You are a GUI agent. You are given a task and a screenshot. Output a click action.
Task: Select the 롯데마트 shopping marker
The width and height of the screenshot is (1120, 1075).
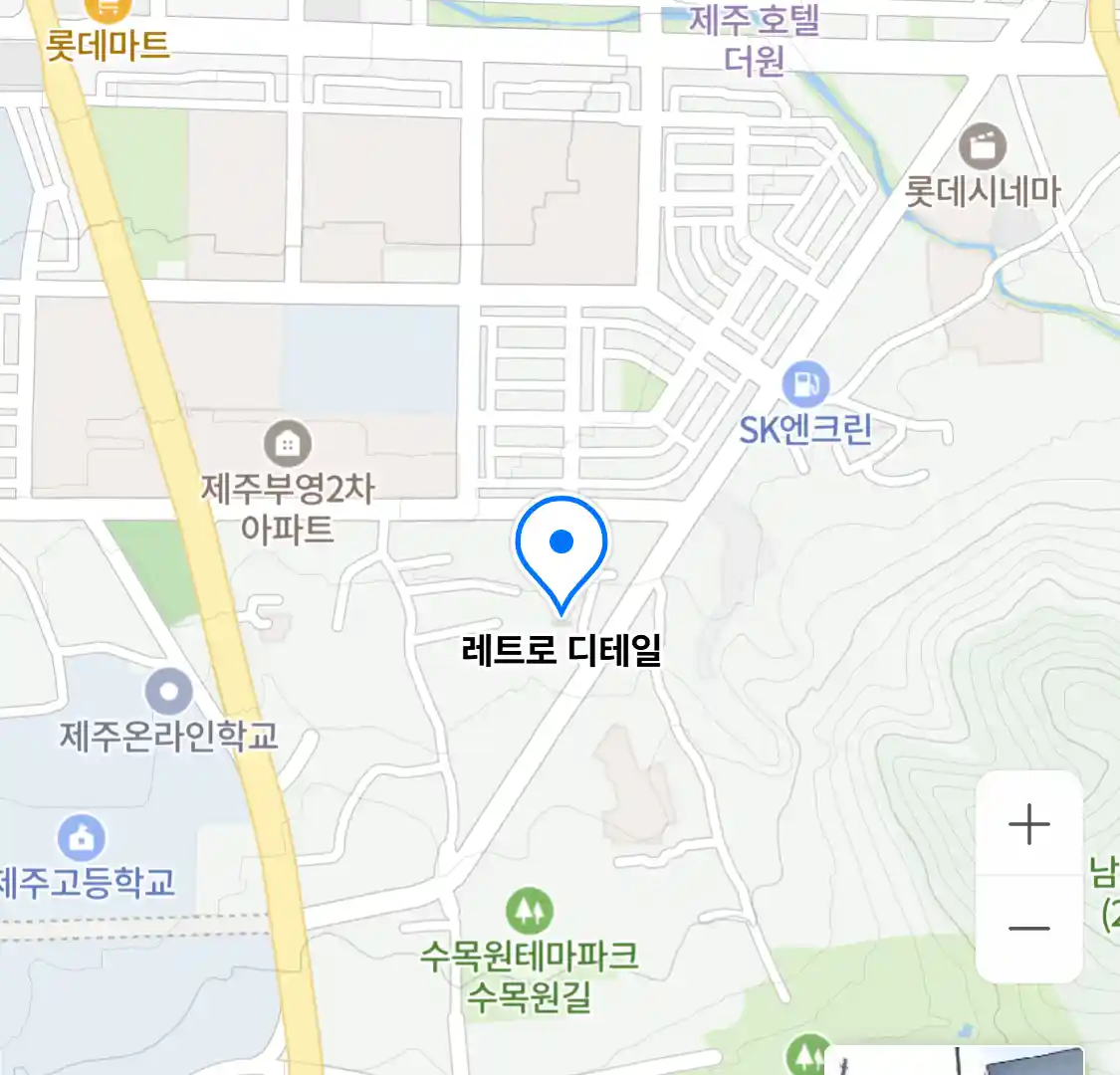108,10
